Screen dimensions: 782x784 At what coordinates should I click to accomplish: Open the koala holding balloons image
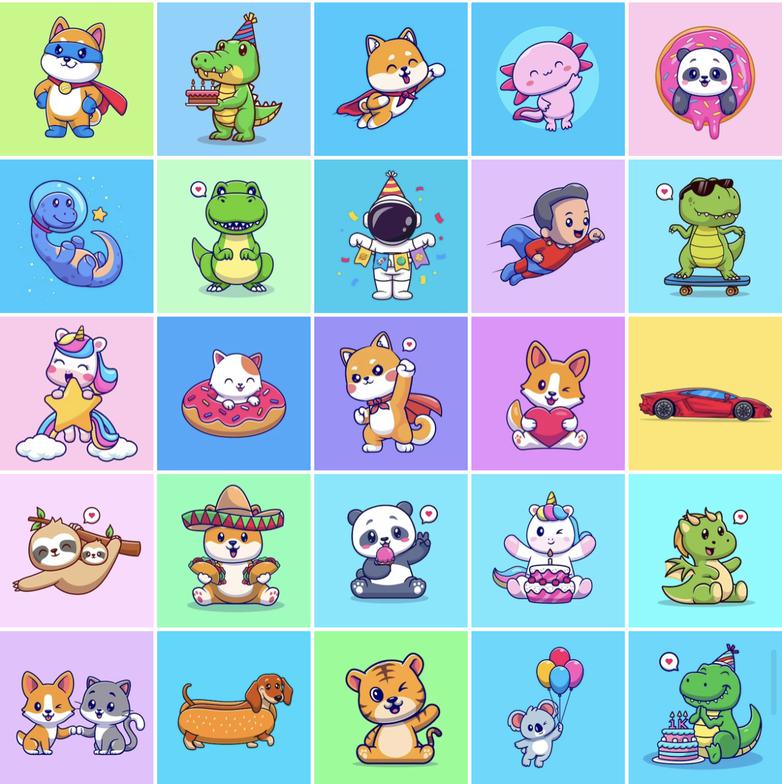click(x=548, y=707)
